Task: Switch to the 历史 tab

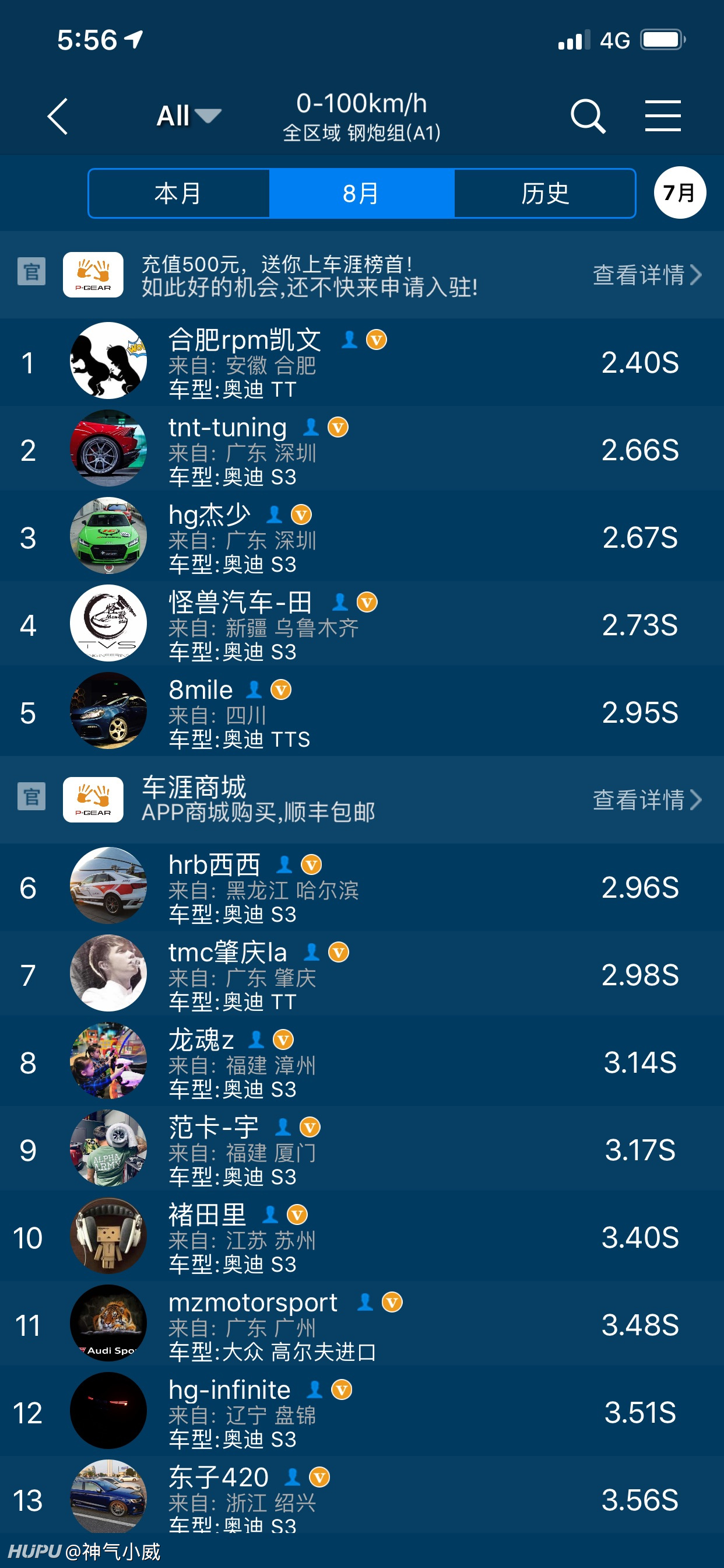Action: [544, 194]
